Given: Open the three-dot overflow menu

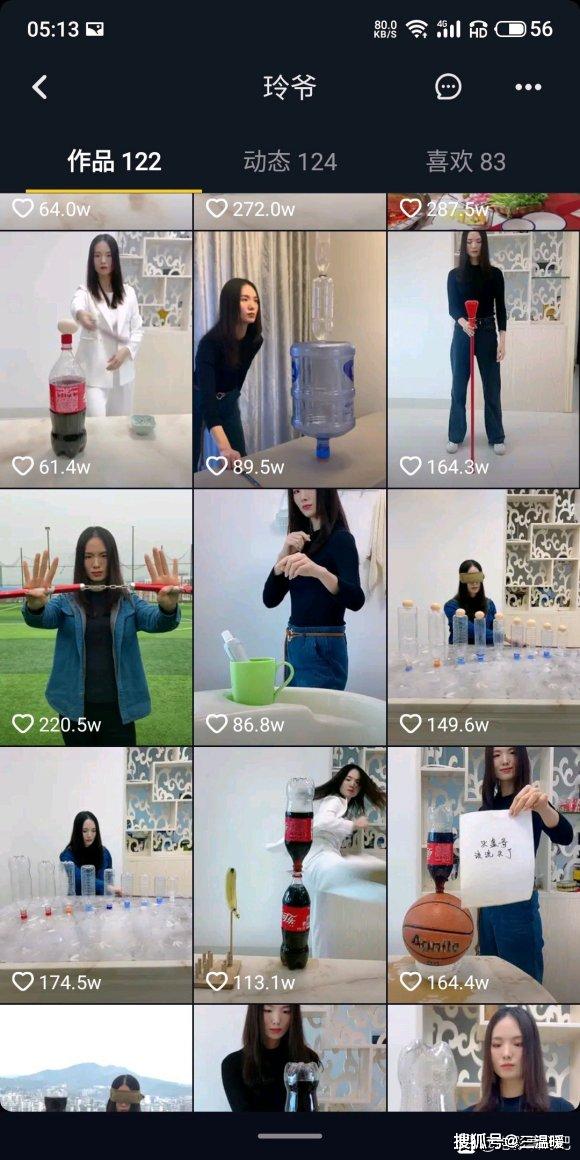Looking at the screenshot, I should [527, 87].
